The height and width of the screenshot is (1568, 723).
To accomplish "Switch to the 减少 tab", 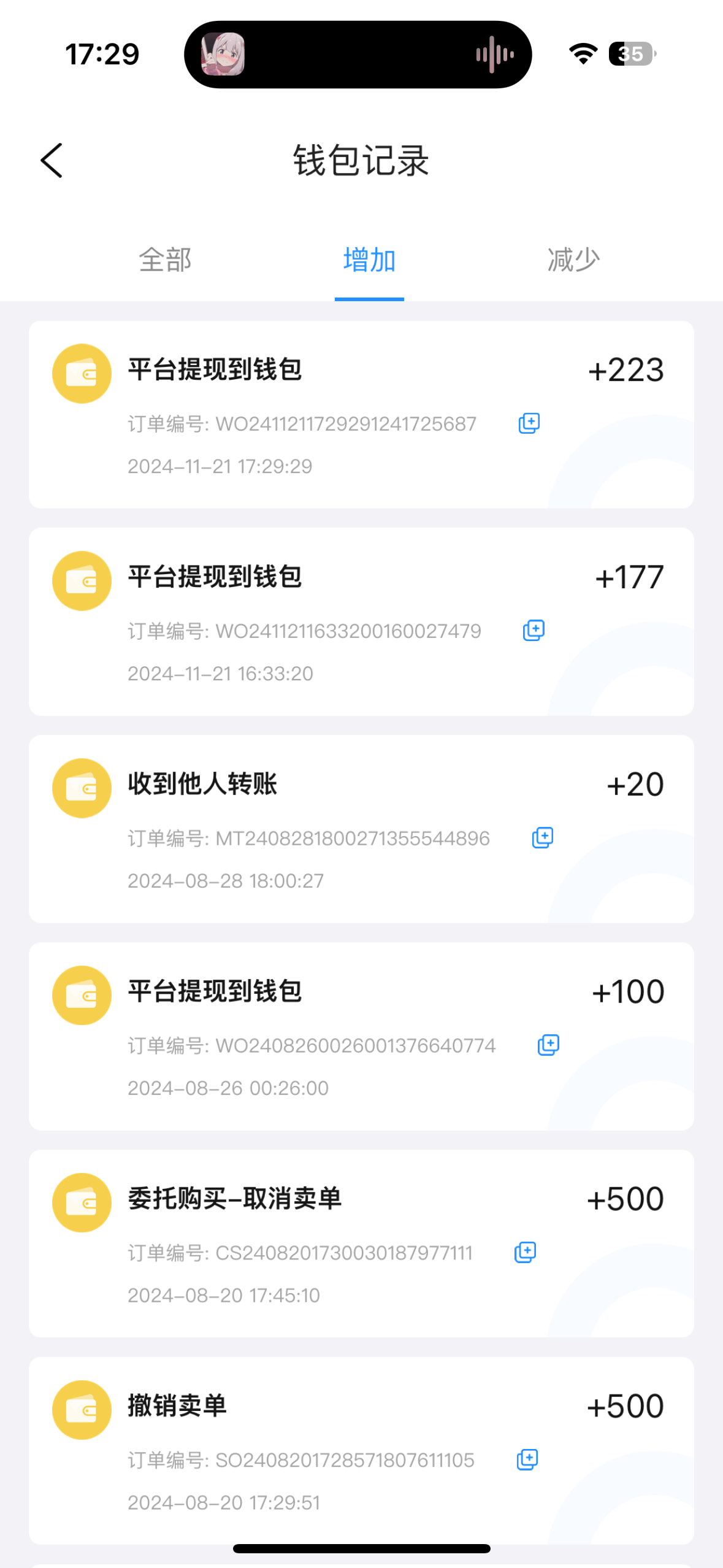I will tap(573, 260).
